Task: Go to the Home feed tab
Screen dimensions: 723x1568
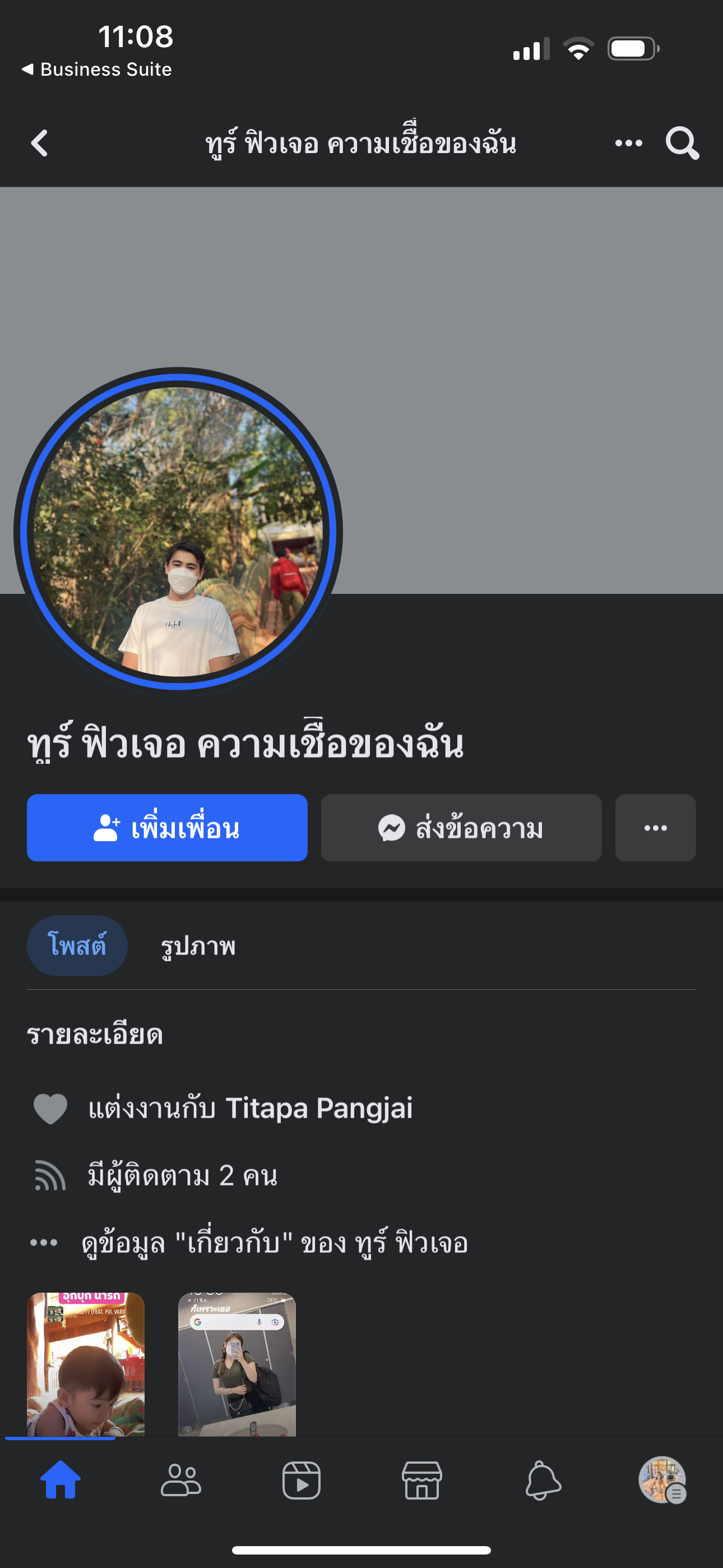Action: [x=61, y=1479]
